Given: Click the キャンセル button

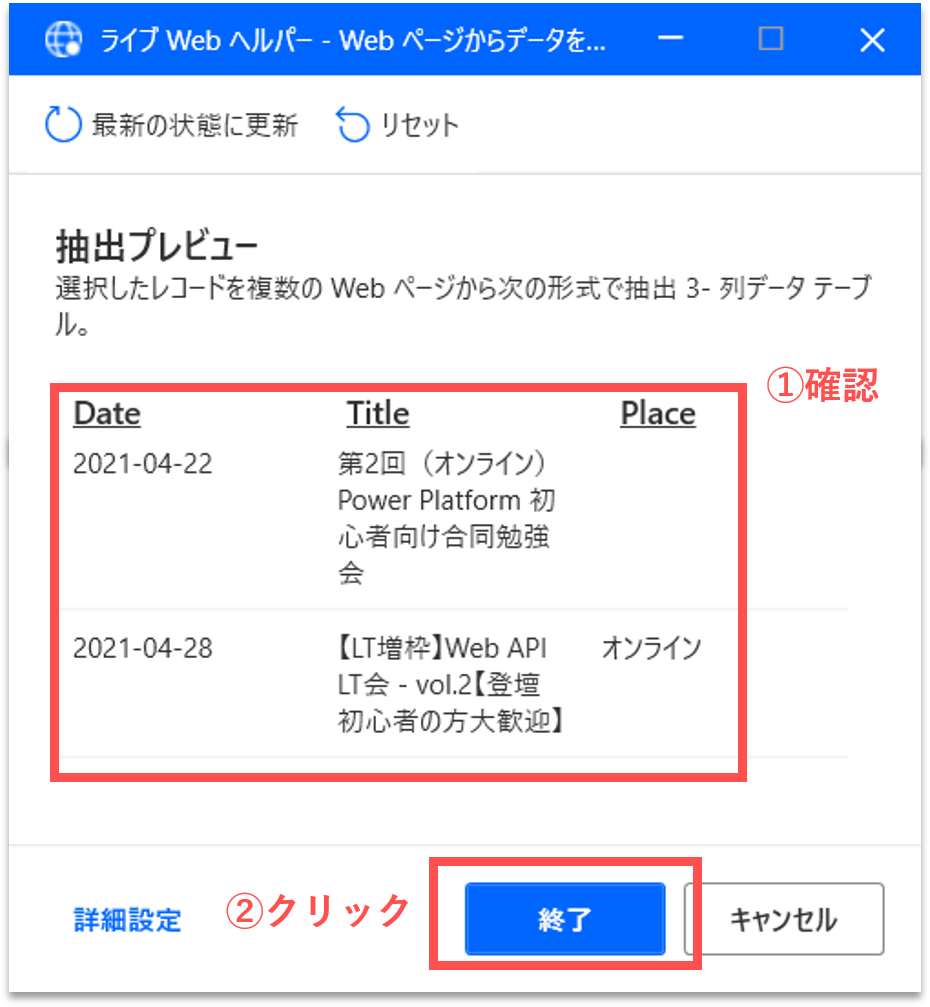Looking at the screenshot, I should pyautogui.click(x=783, y=919).
